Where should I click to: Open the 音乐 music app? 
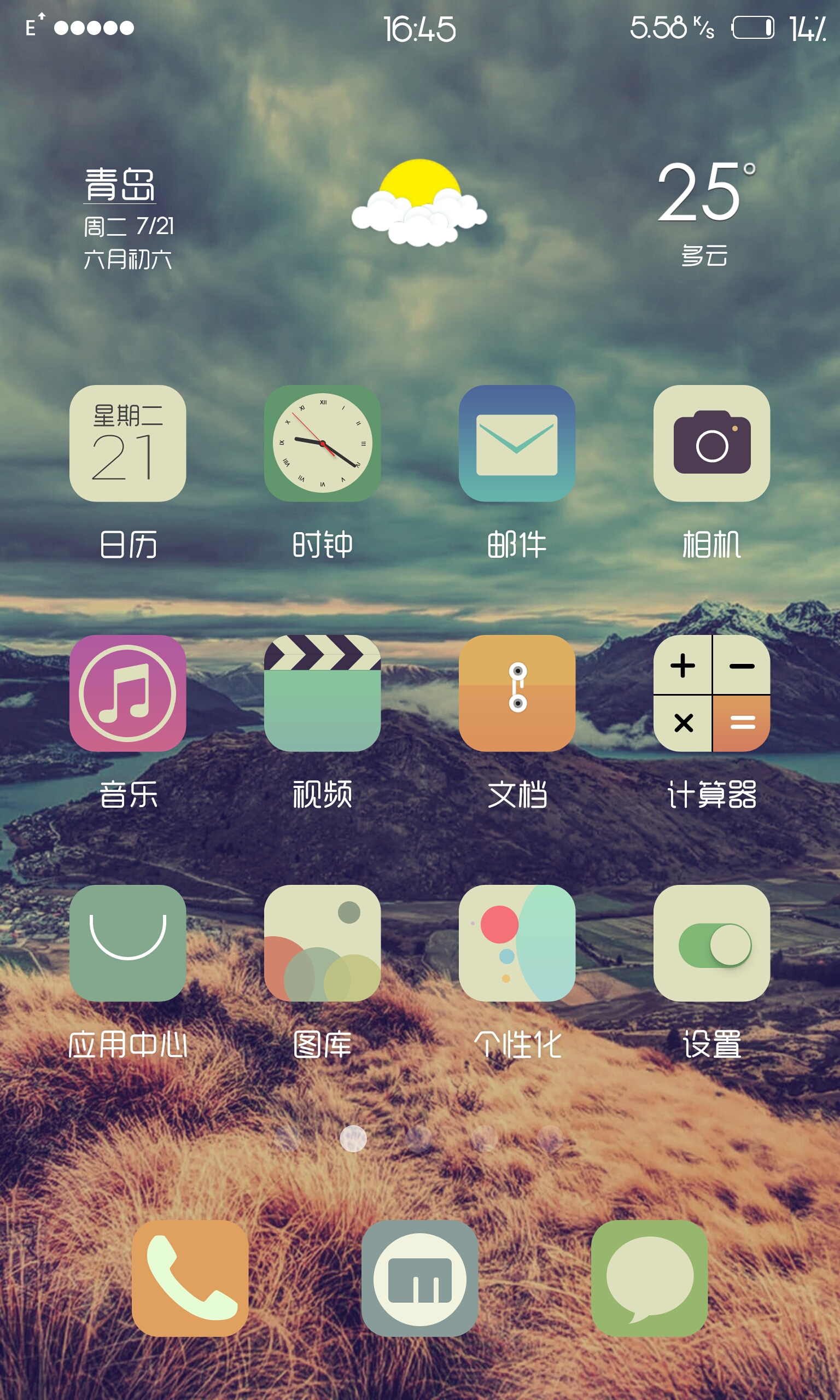pyautogui.click(x=128, y=693)
